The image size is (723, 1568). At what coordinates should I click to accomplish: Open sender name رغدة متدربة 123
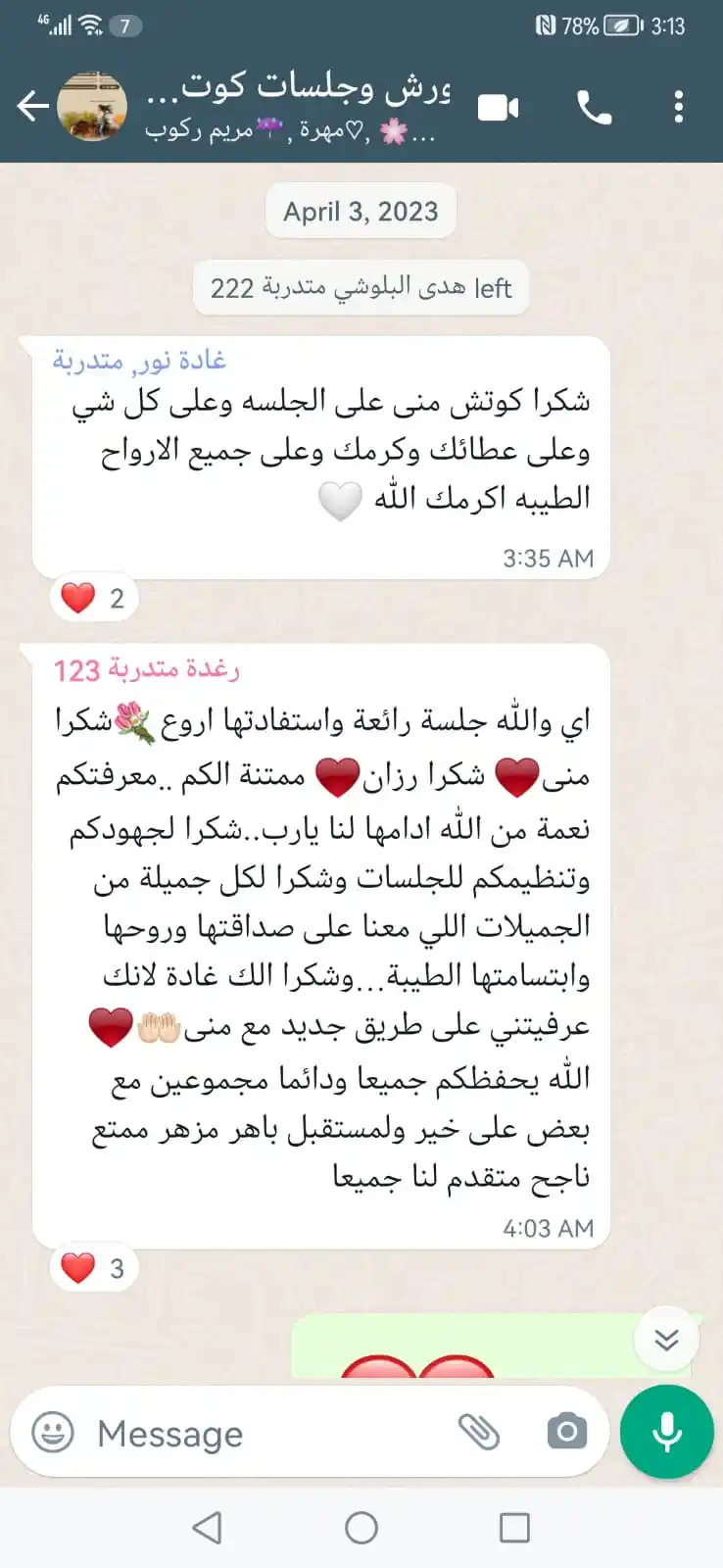click(x=147, y=669)
